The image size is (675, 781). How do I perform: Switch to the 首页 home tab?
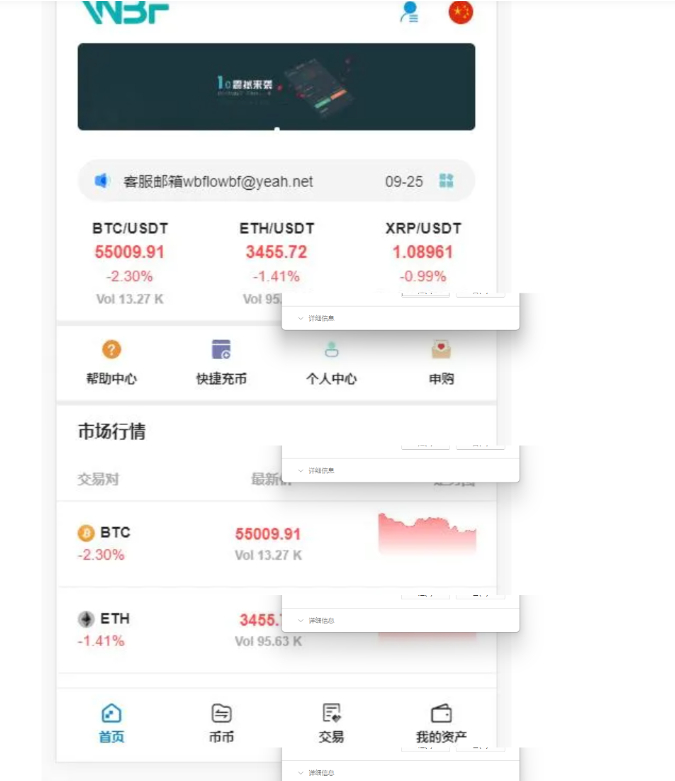pos(111,723)
